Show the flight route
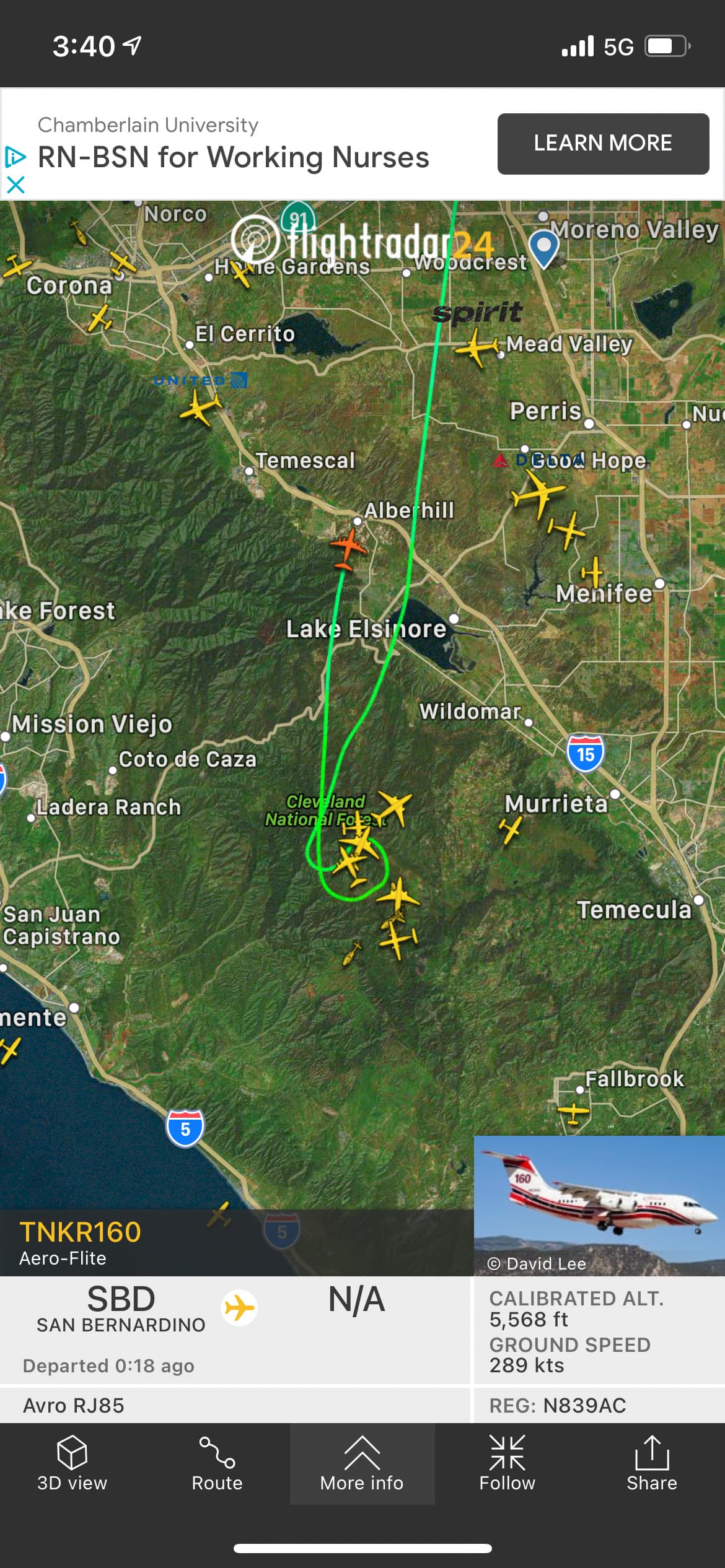The image size is (725, 1568). point(217,1463)
